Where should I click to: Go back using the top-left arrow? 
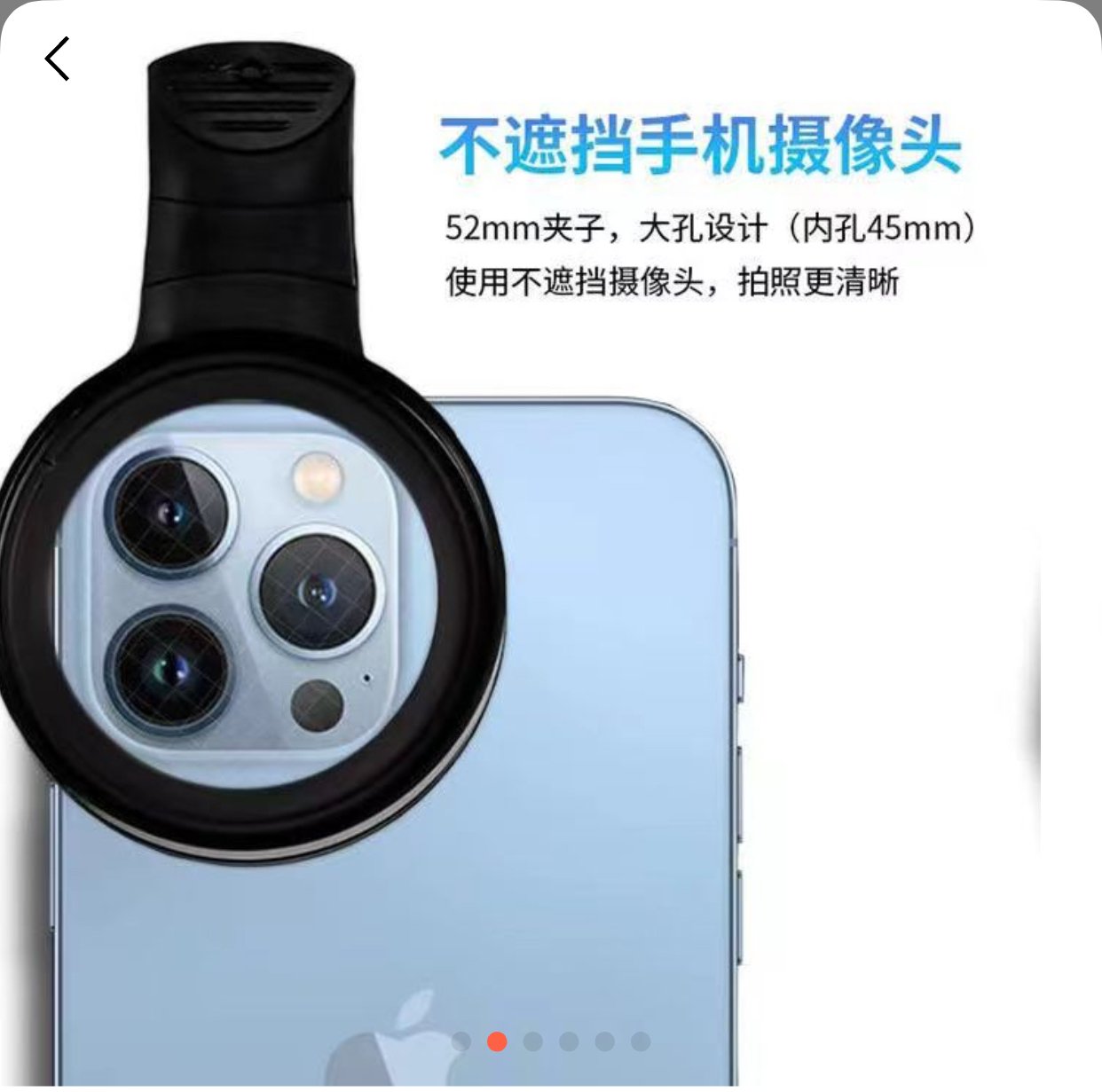pos(57,59)
